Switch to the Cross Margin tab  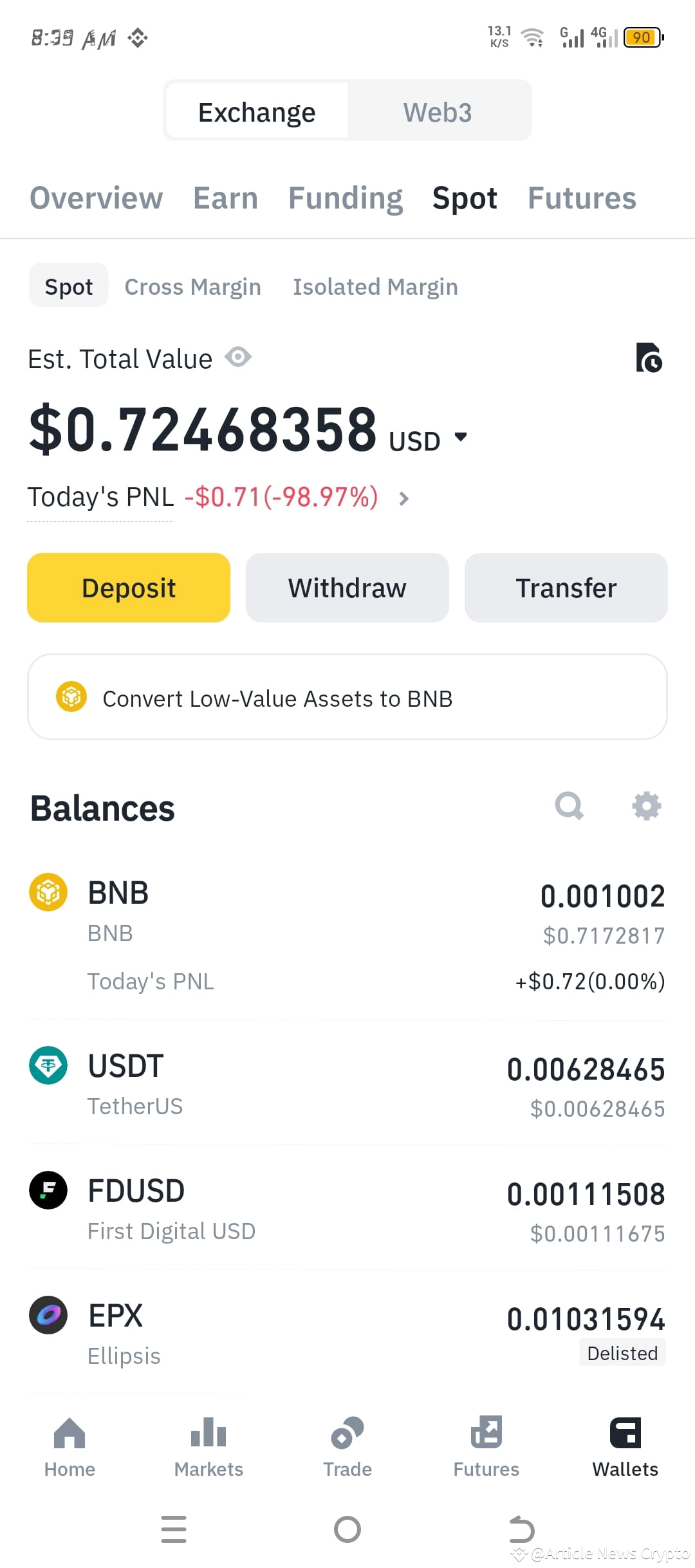192,286
